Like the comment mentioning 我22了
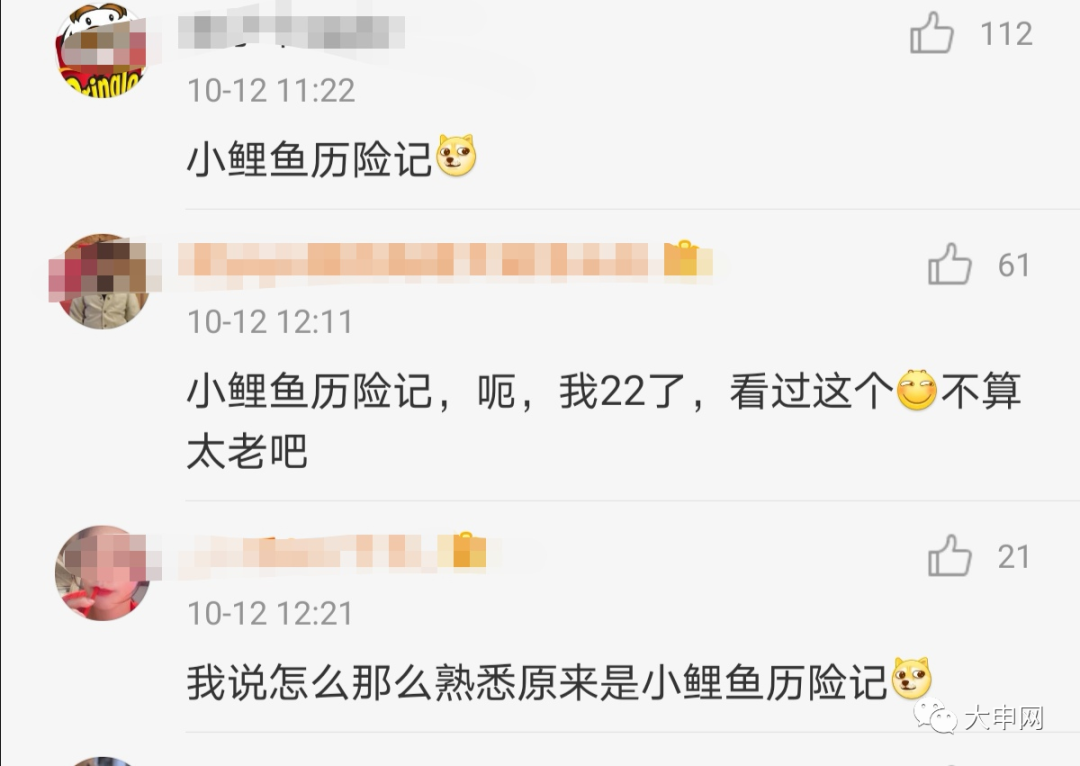 [949, 265]
